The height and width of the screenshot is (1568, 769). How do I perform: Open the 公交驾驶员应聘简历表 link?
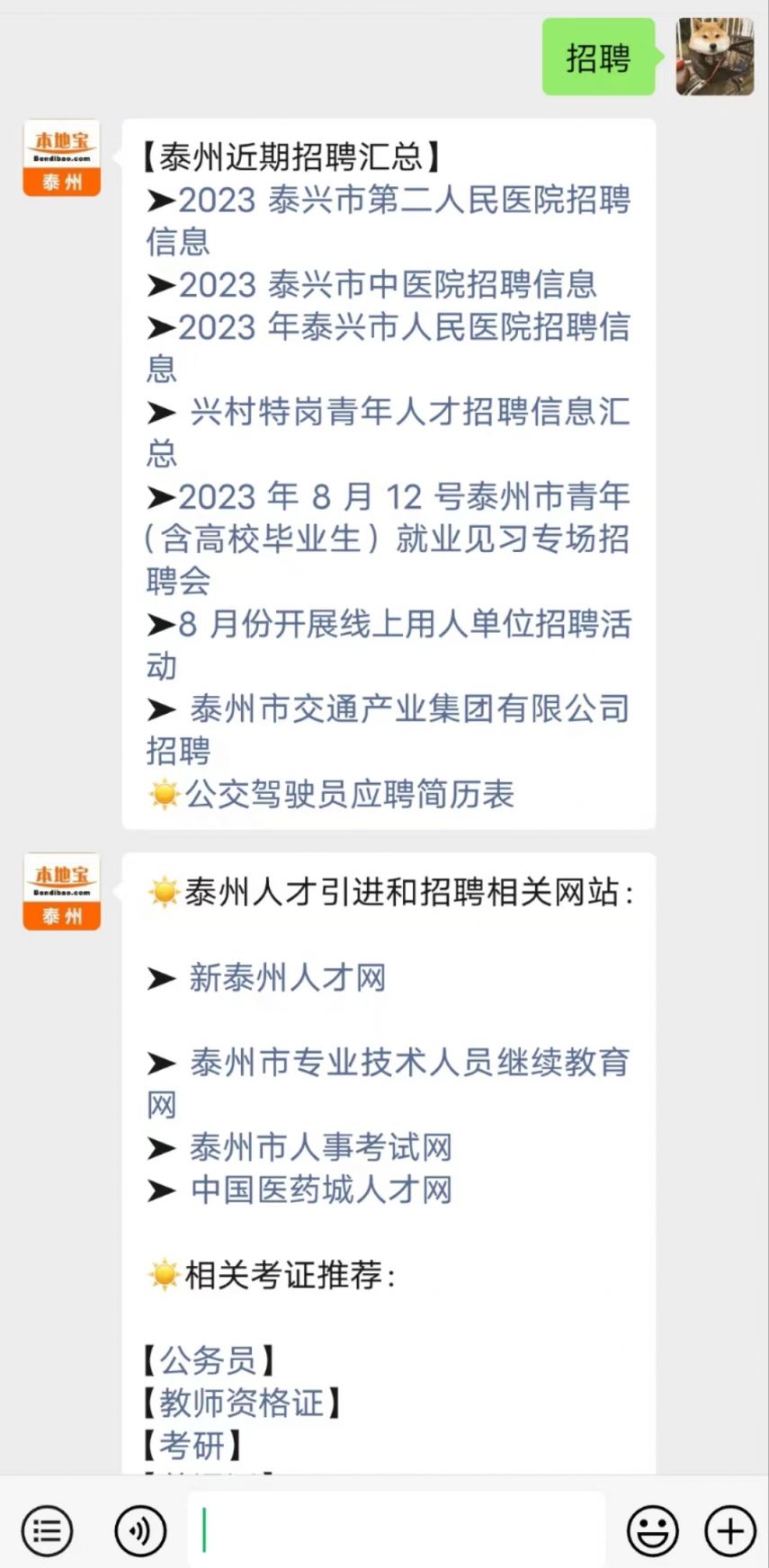(x=349, y=794)
